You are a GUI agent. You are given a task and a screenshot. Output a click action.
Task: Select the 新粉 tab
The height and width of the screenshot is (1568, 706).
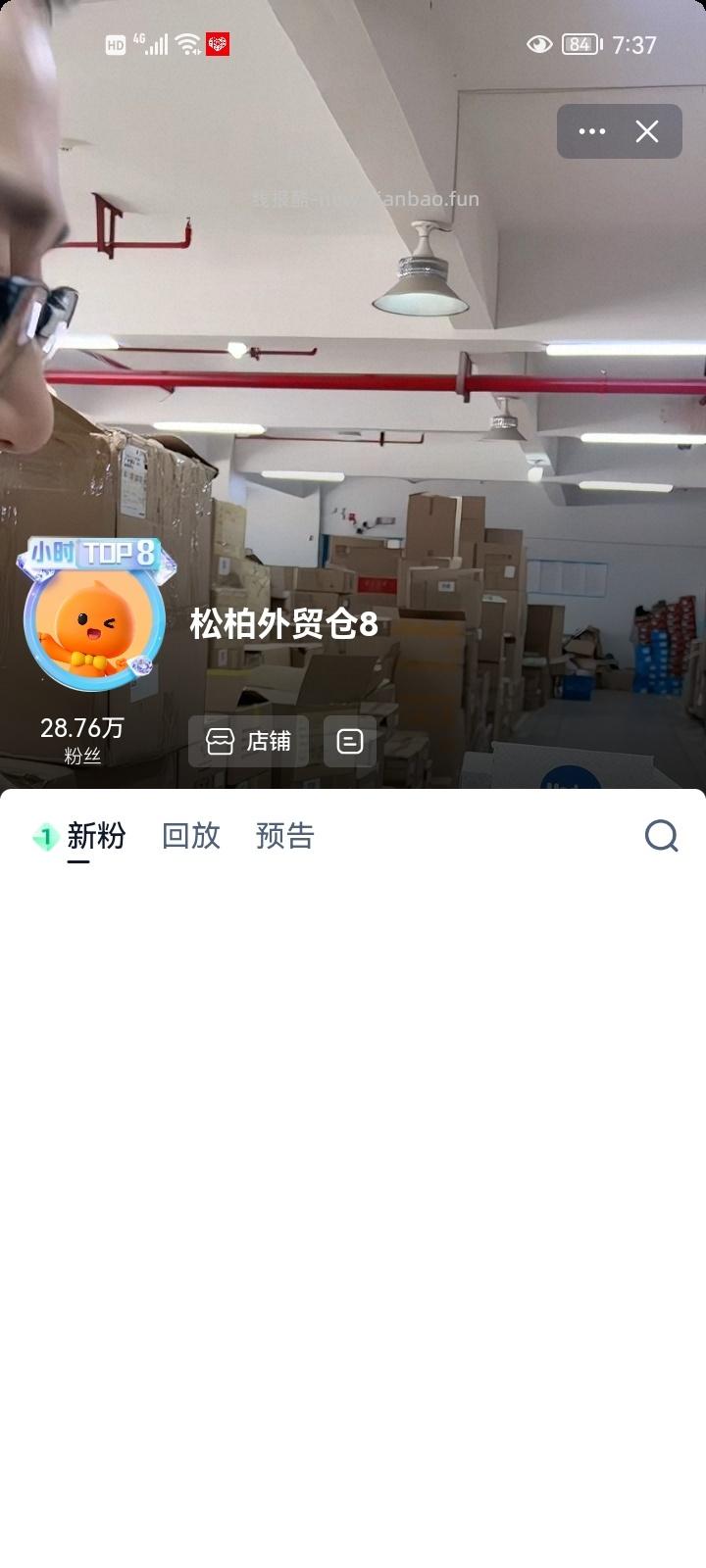coord(93,836)
